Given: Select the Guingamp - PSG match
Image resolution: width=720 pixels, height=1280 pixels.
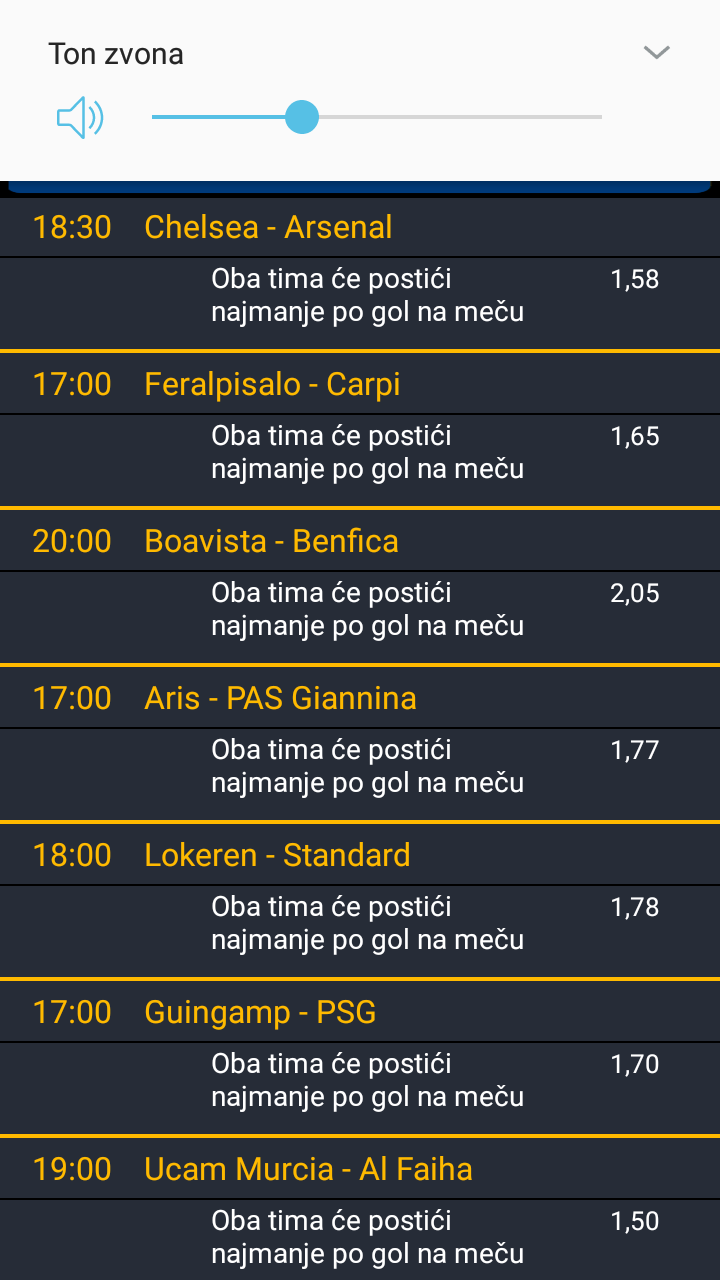Looking at the screenshot, I should (260, 1012).
